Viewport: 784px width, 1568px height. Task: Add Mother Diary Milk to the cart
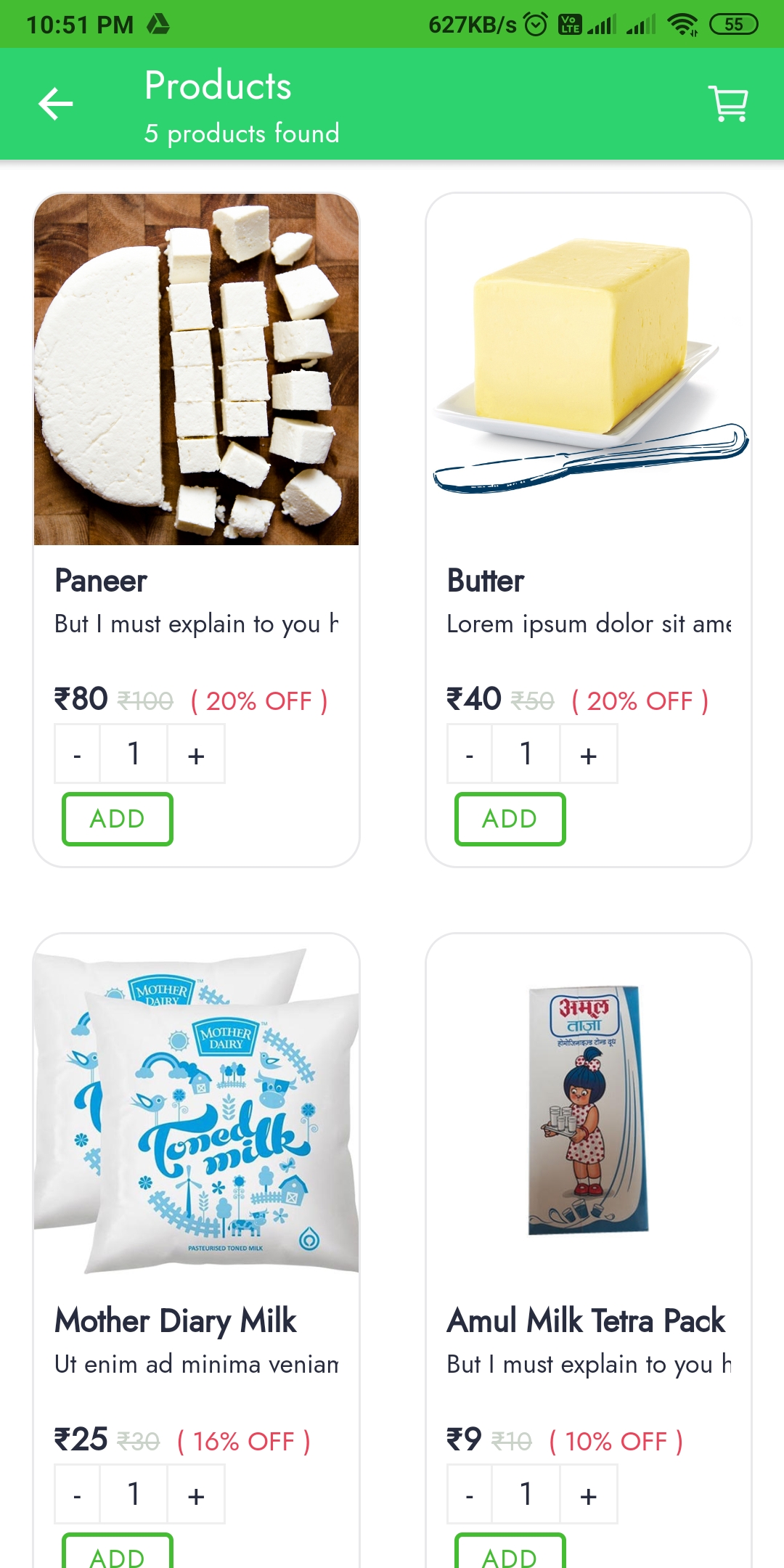pos(118,1553)
